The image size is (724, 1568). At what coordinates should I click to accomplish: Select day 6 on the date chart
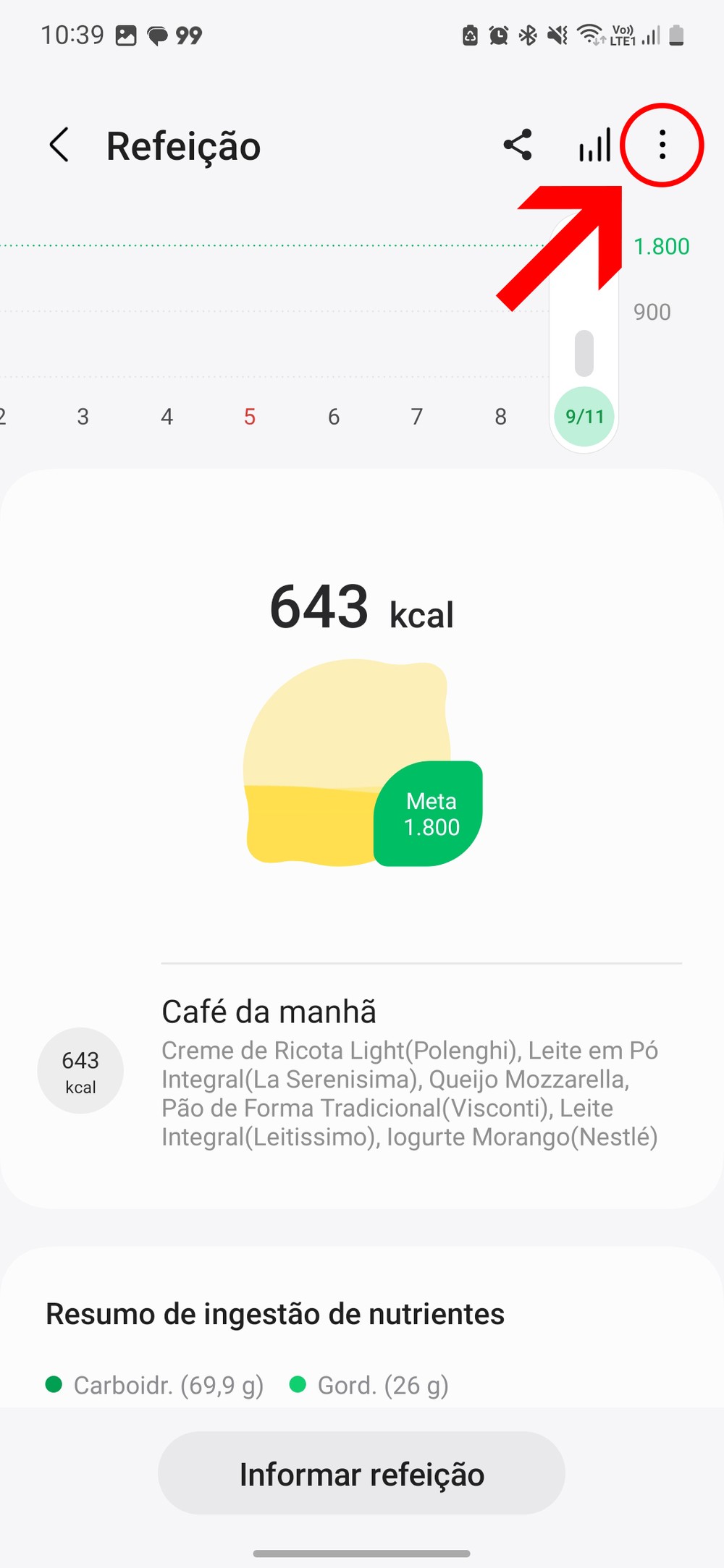[x=334, y=416]
